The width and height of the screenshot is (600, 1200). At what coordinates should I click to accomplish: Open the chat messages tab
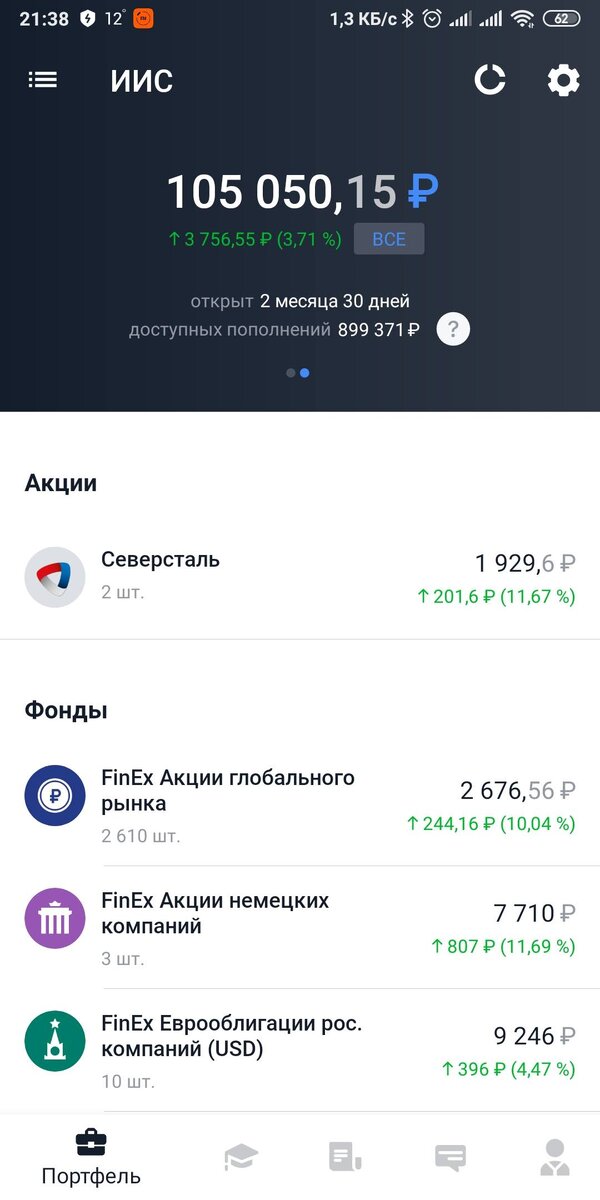pyautogui.click(x=450, y=1157)
